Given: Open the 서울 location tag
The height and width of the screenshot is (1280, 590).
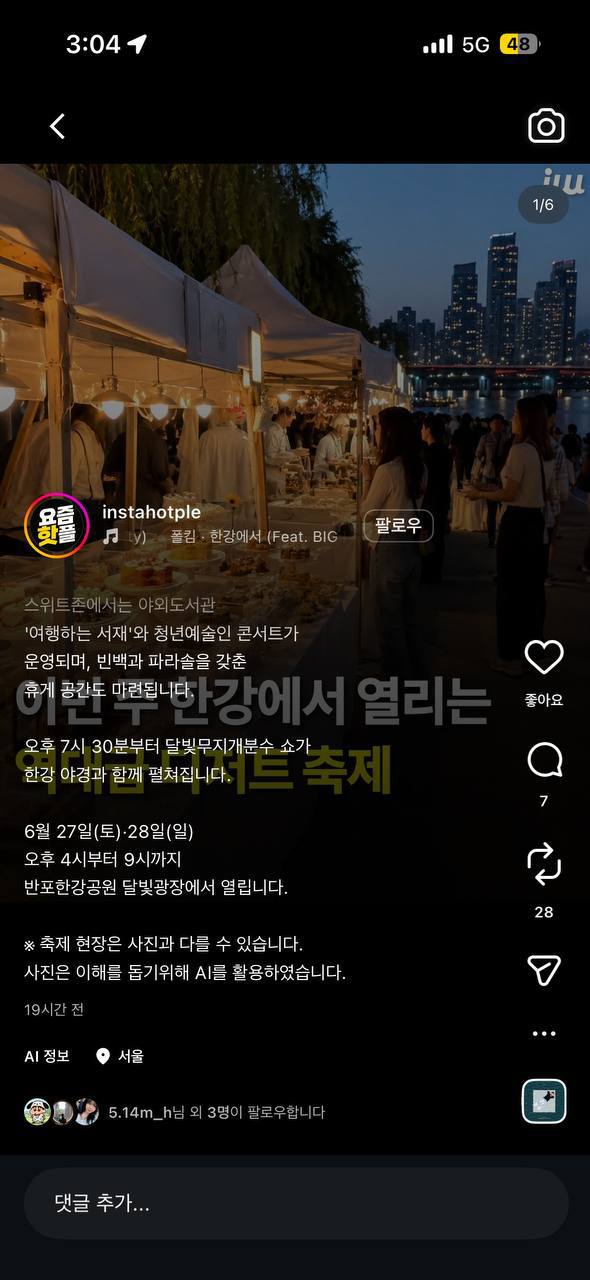Looking at the screenshot, I should [x=120, y=1056].
